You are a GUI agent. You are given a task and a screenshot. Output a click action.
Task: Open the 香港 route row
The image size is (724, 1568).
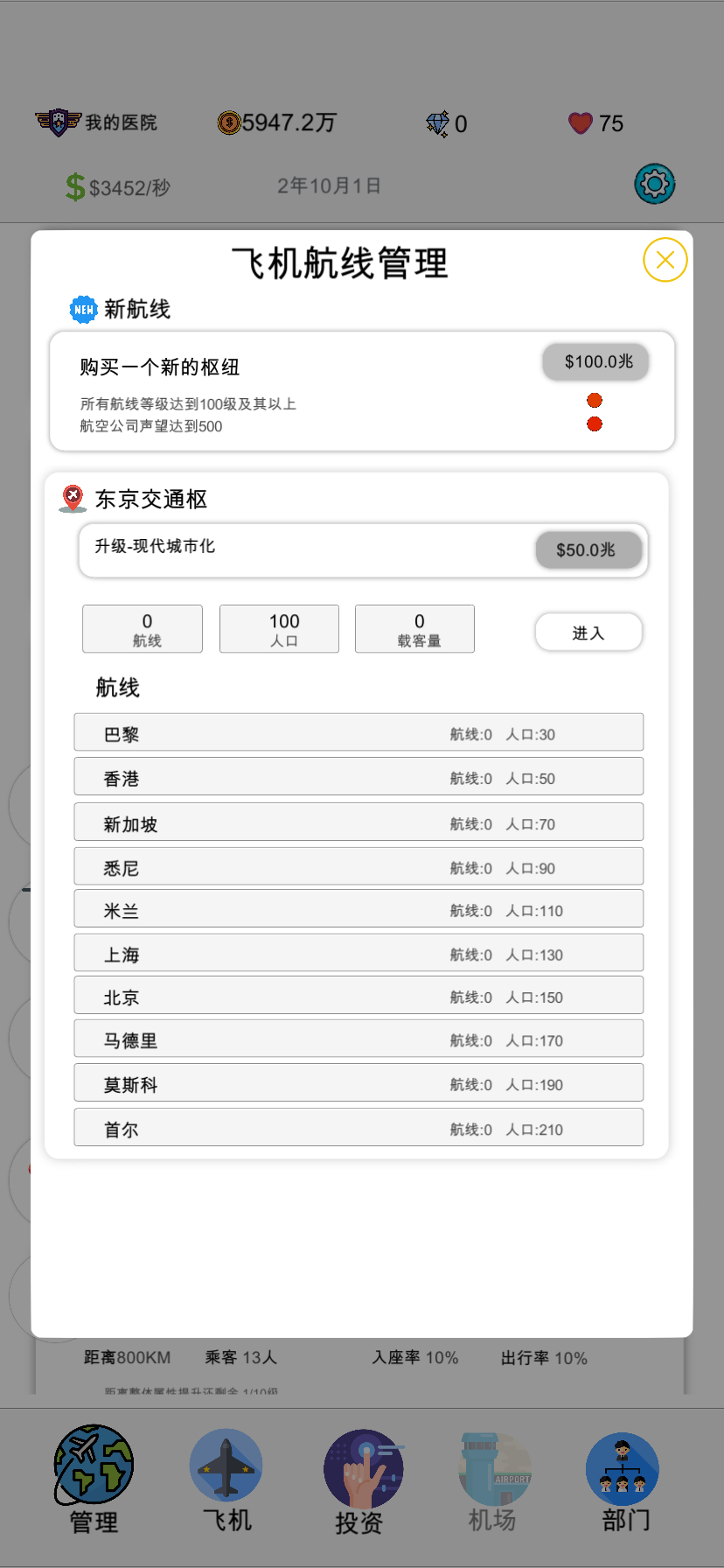tap(359, 777)
